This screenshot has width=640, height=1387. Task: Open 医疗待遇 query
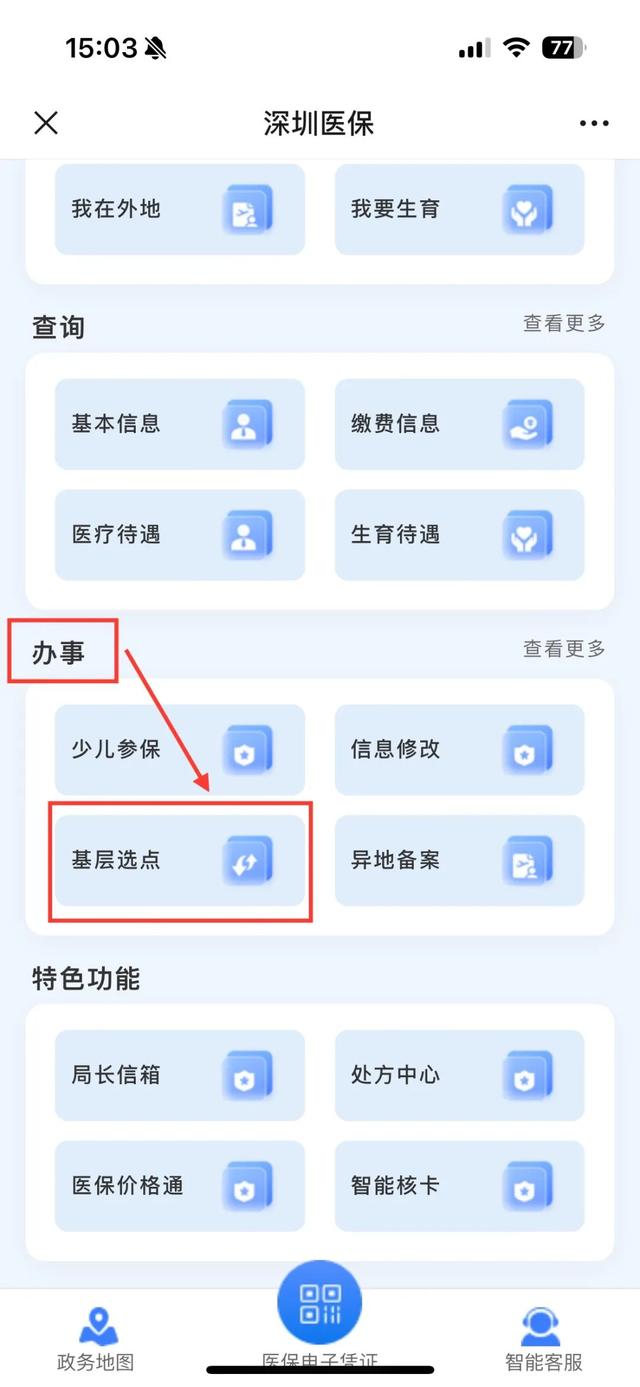pyautogui.click(x=180, y=535)
